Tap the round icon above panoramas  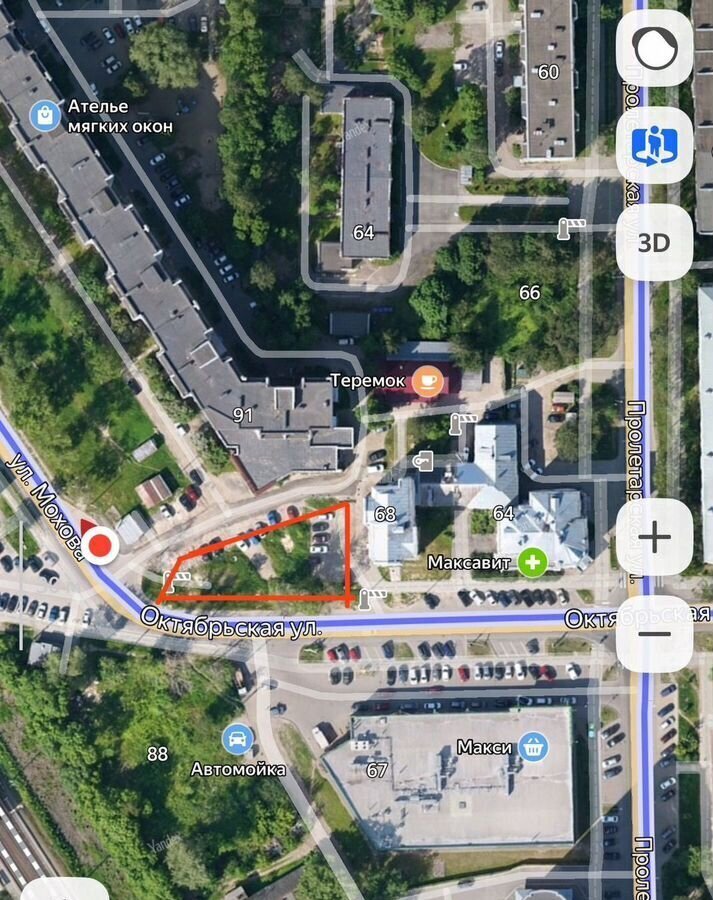(x=654, y=51)
